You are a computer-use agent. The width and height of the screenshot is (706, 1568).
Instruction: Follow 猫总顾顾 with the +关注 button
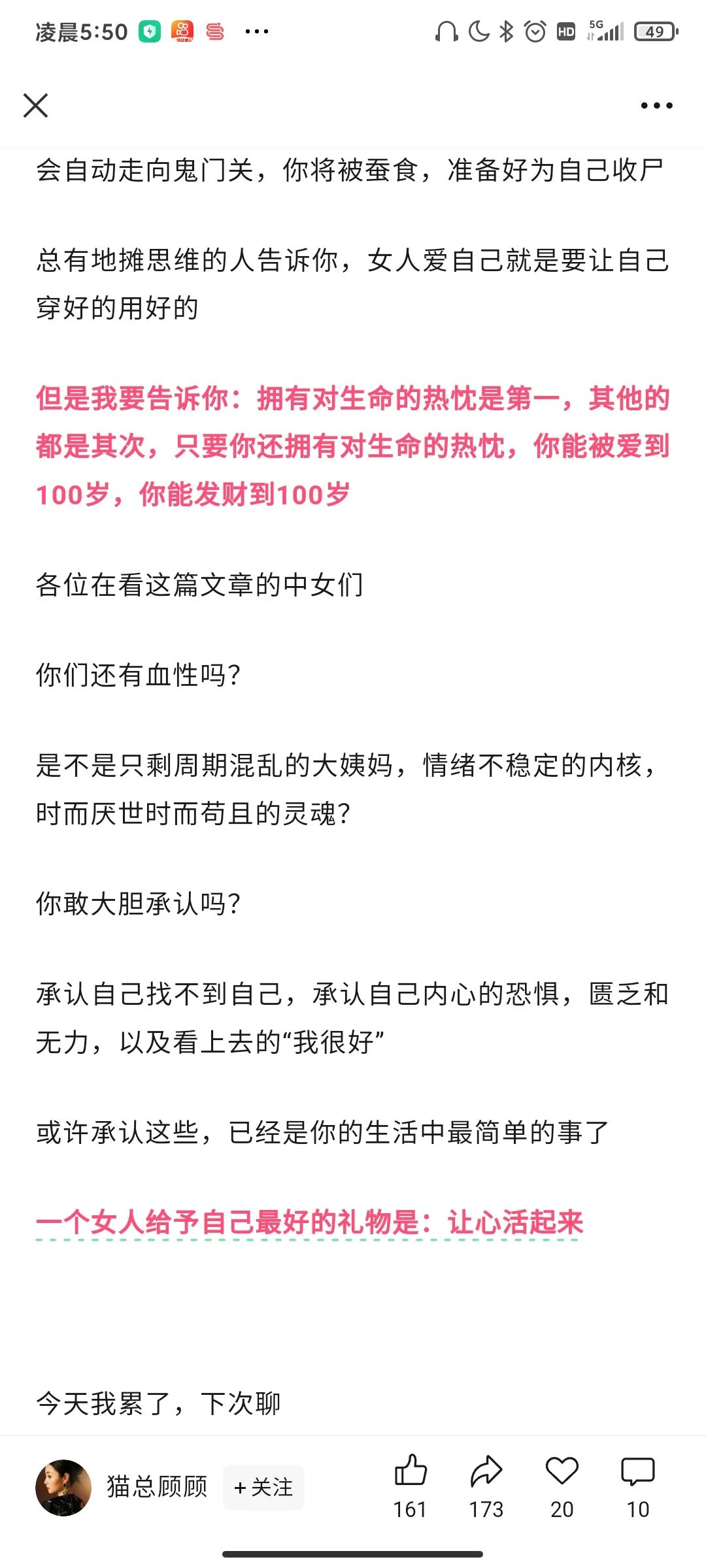263,1488
